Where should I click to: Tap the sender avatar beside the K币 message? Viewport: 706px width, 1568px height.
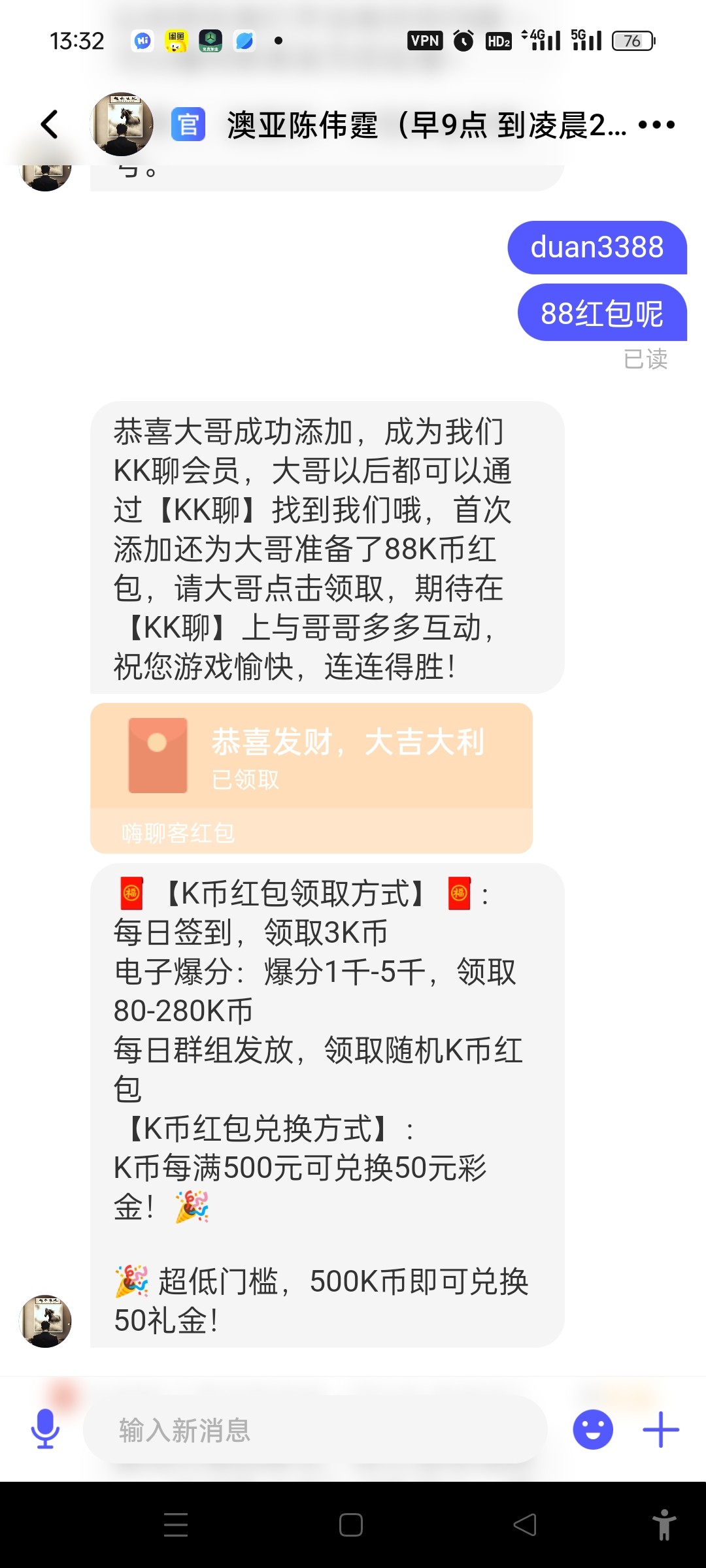click(46, 1321)
